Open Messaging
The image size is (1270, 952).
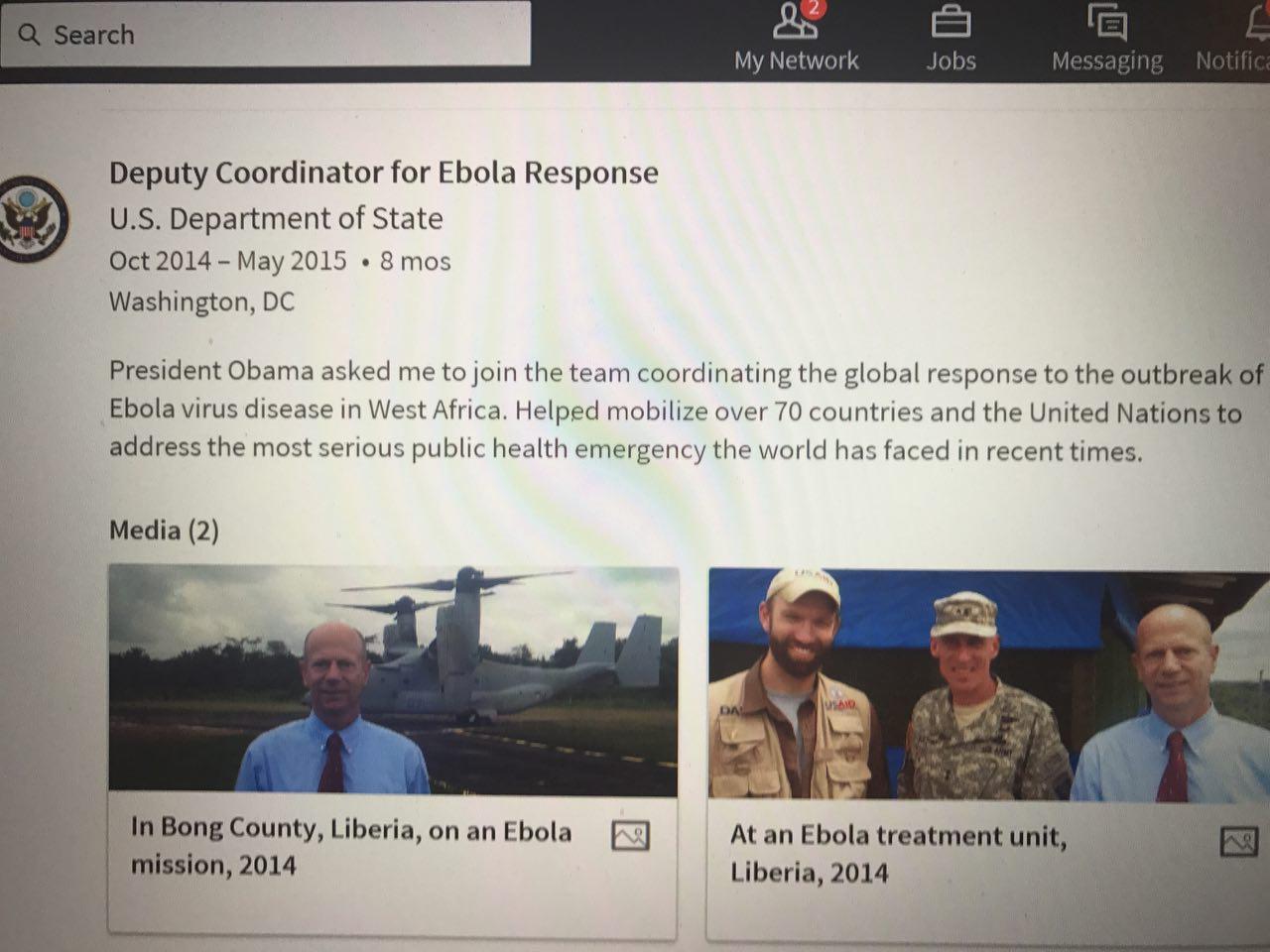point(1106,40)
